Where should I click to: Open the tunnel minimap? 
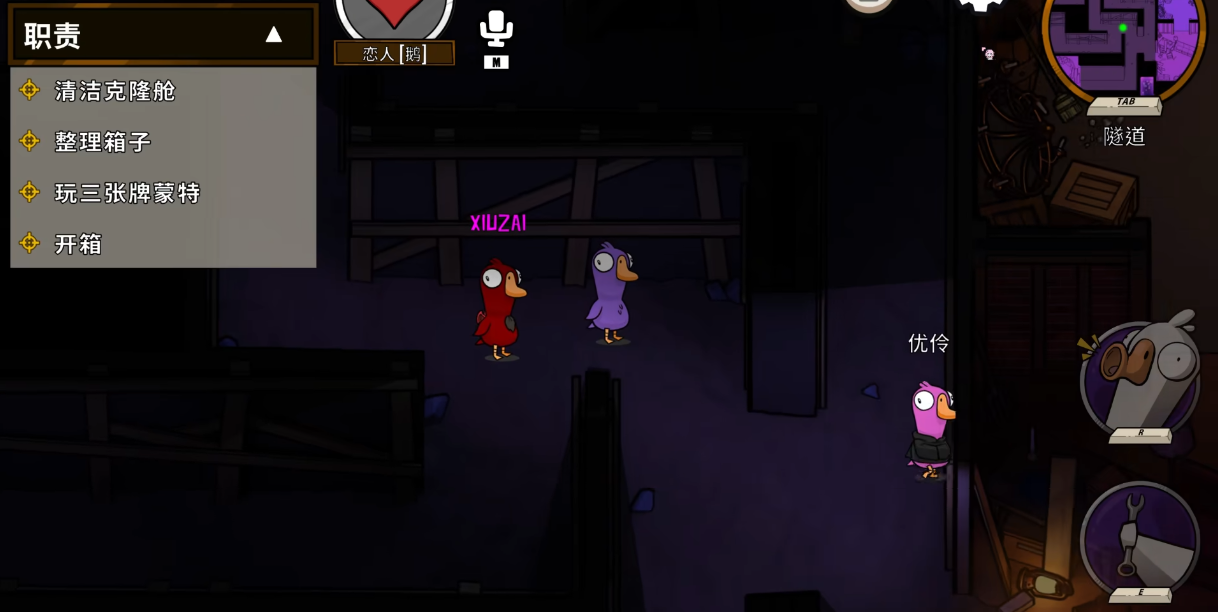[1123, 40]
